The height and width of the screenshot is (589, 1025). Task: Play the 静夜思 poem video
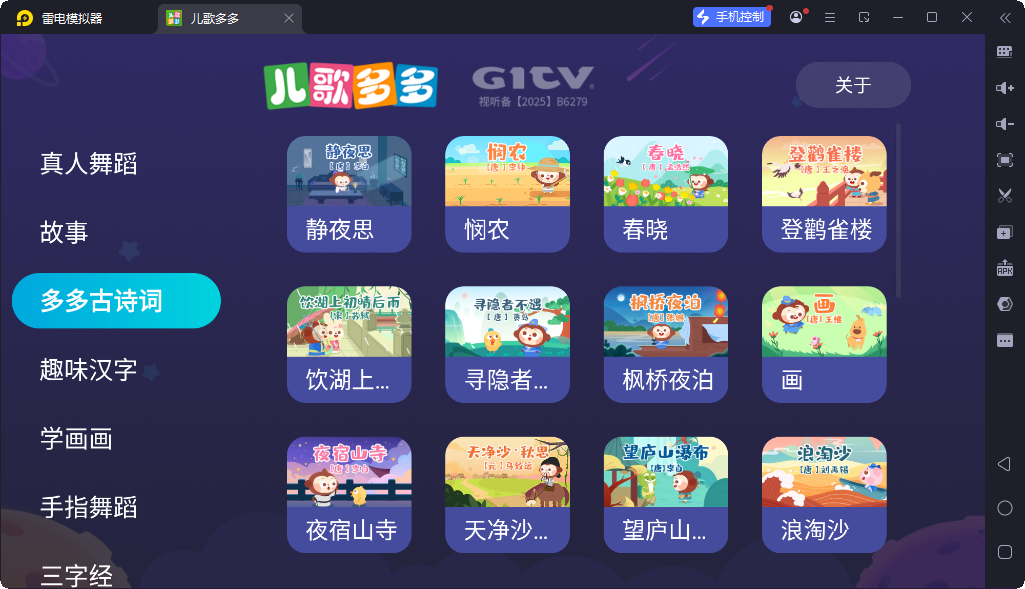[349, 194]
